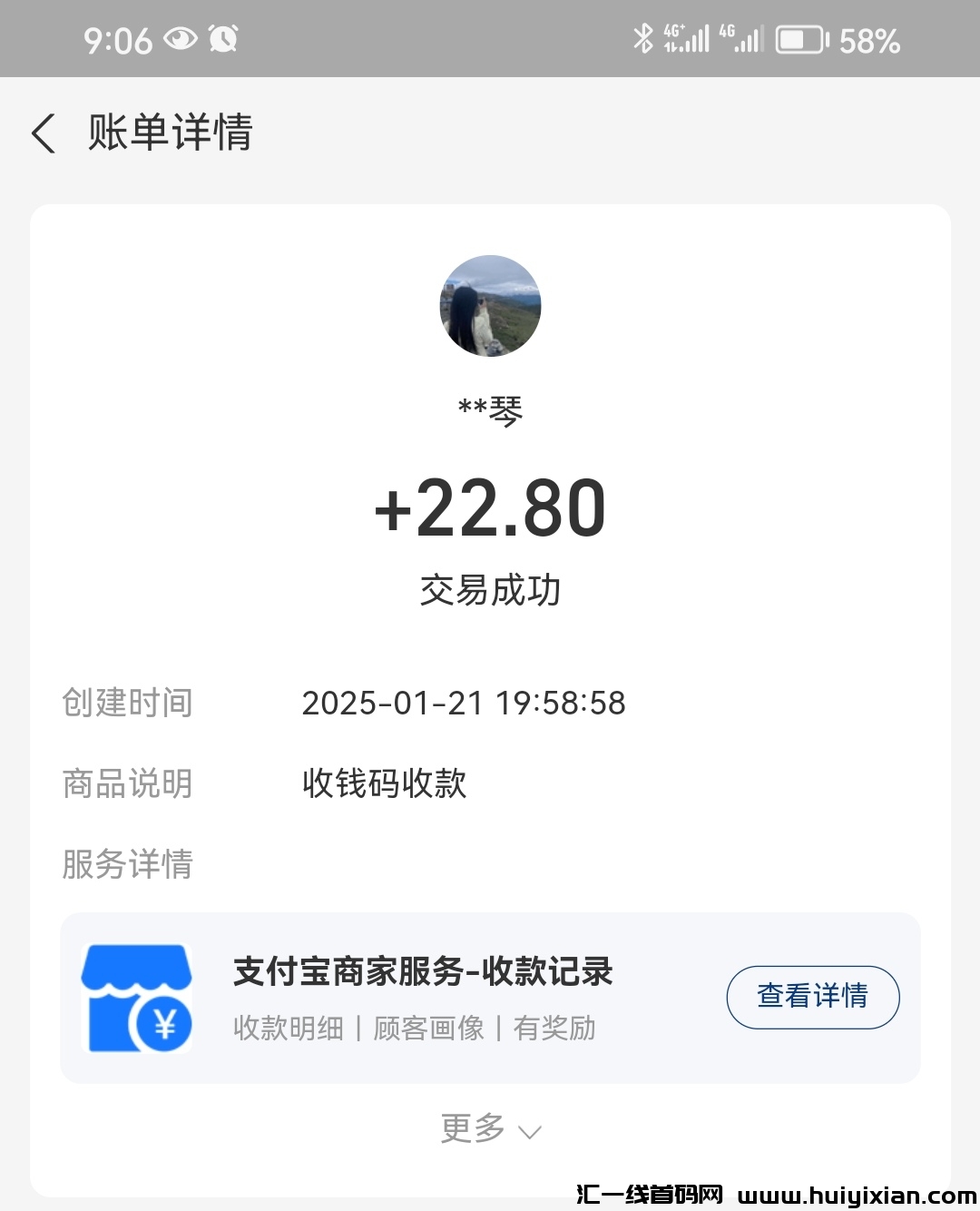Click the eye icon in the status bar
980x1211 pixels.
tap(179, 38)
